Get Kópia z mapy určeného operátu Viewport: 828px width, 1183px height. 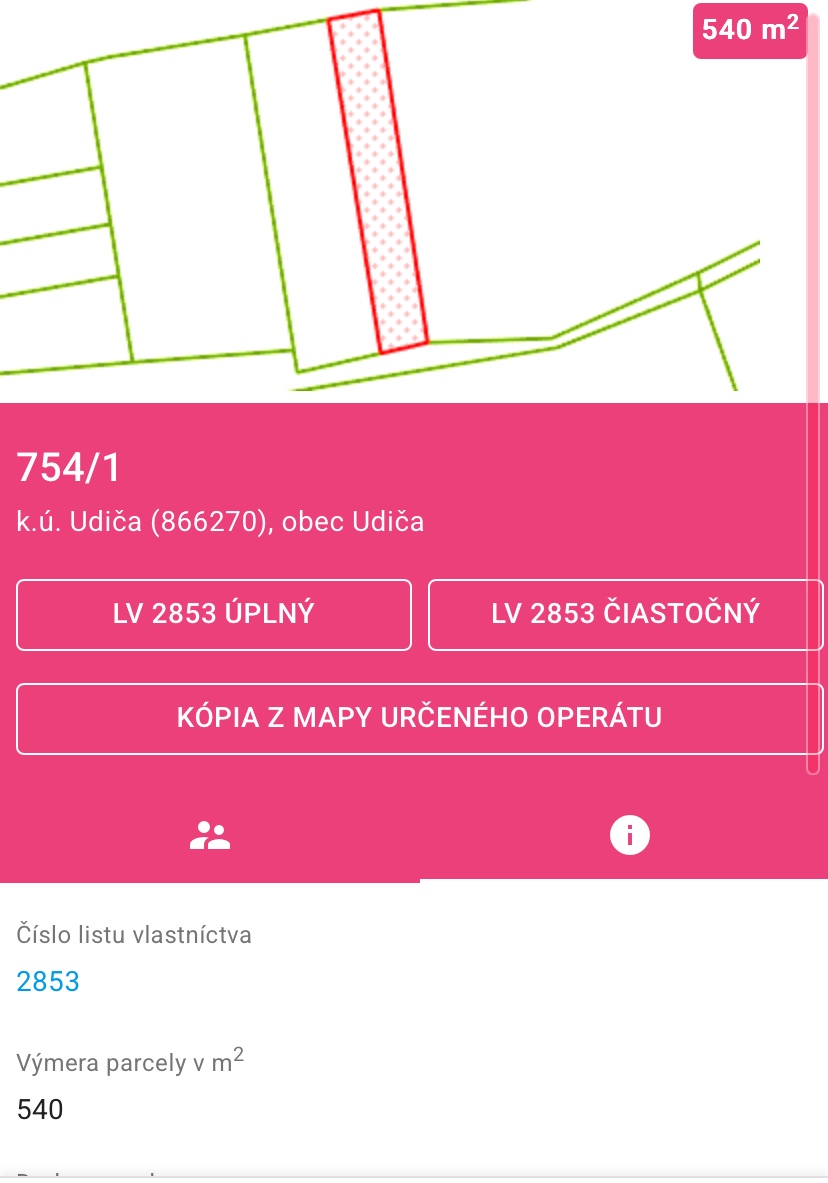coord(419,718)
